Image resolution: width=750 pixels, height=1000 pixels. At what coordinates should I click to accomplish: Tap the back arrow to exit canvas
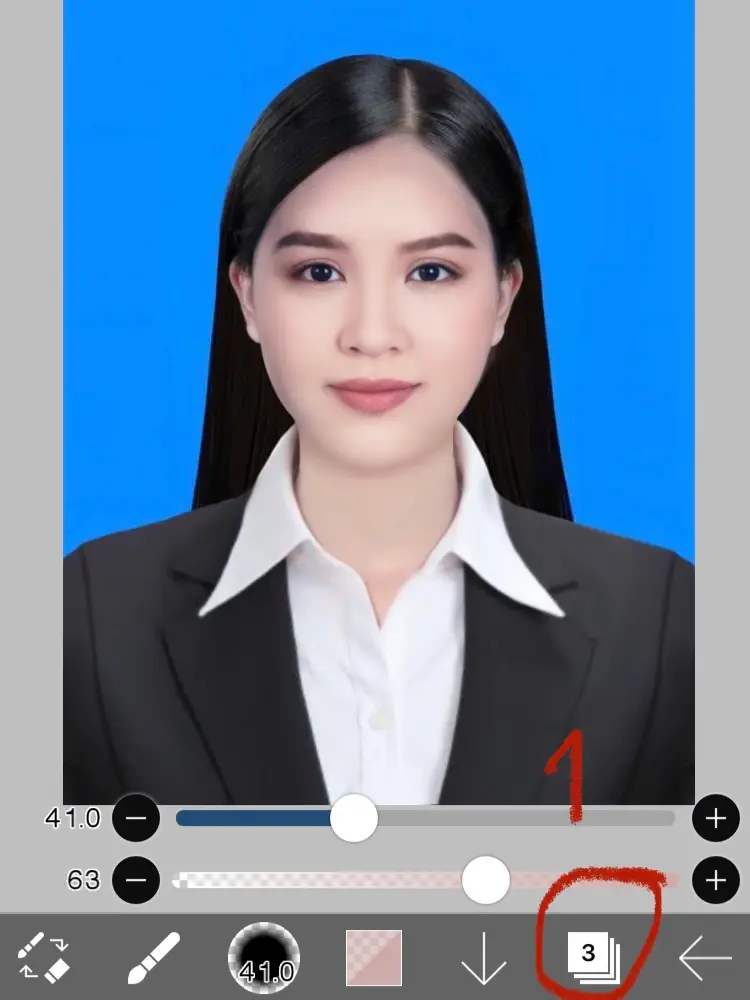(x=705, y=958)
